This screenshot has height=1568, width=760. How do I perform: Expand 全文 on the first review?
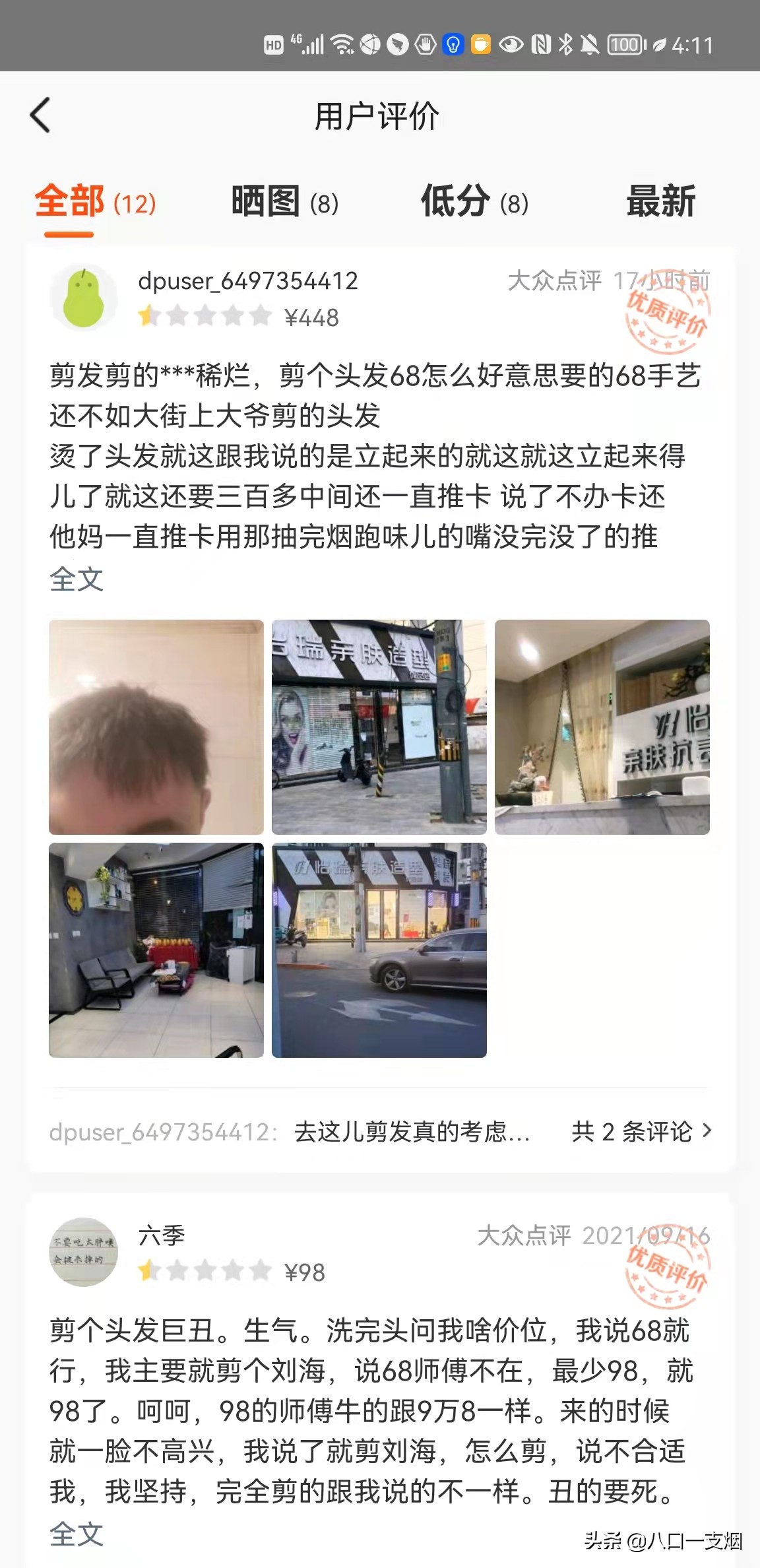[x=77, y=579]
